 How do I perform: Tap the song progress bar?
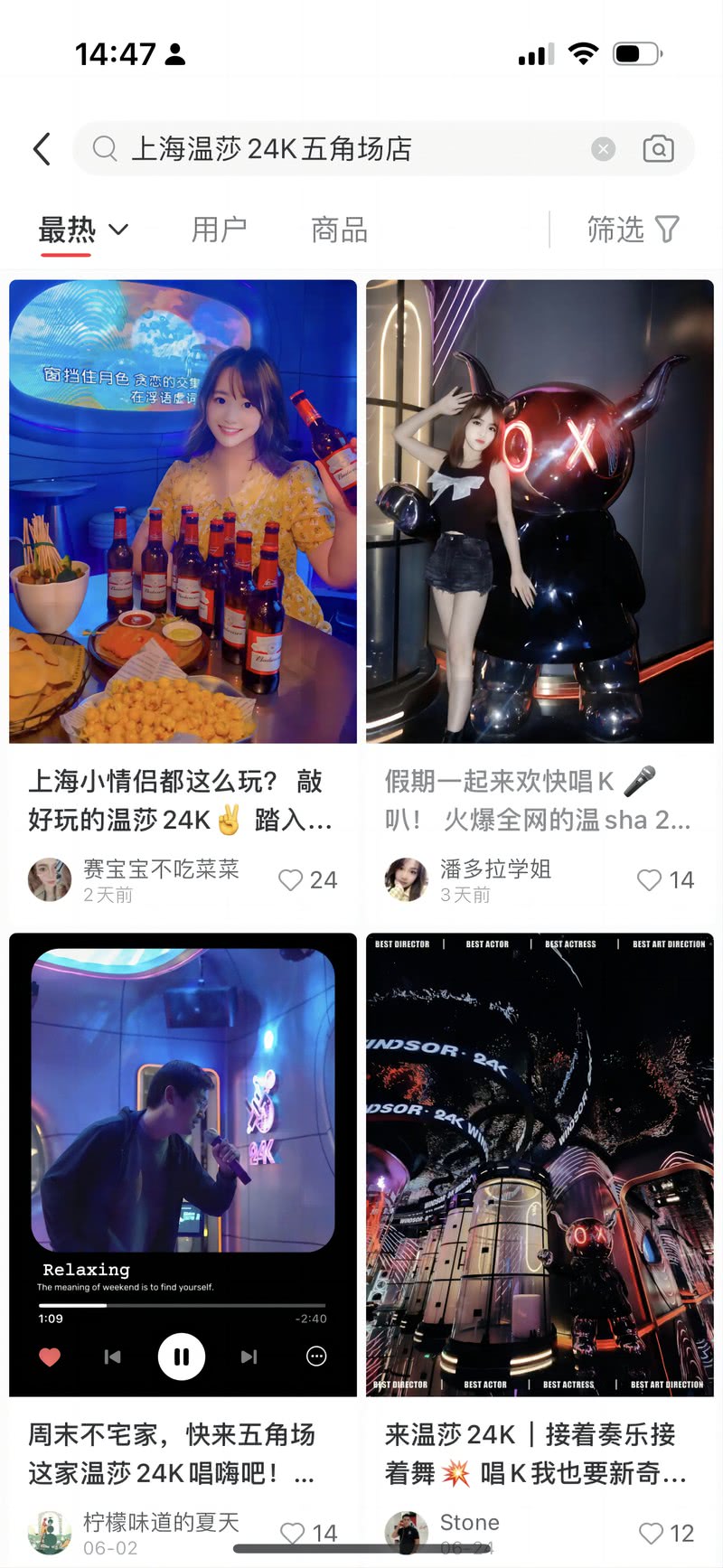pyautogui.click(x=181, y=1305)
